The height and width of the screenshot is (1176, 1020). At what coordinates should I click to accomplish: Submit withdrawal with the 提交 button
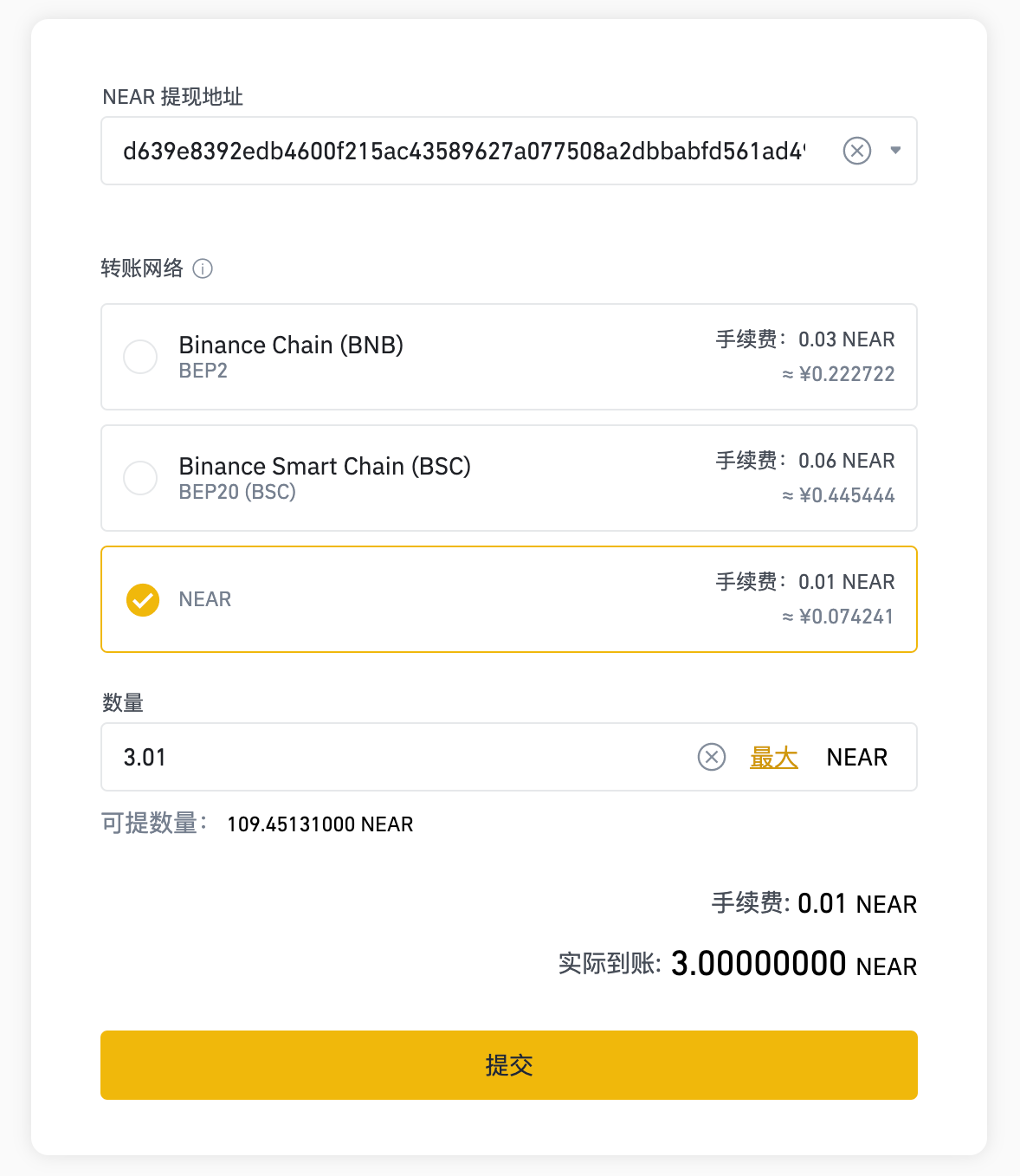509,1065
